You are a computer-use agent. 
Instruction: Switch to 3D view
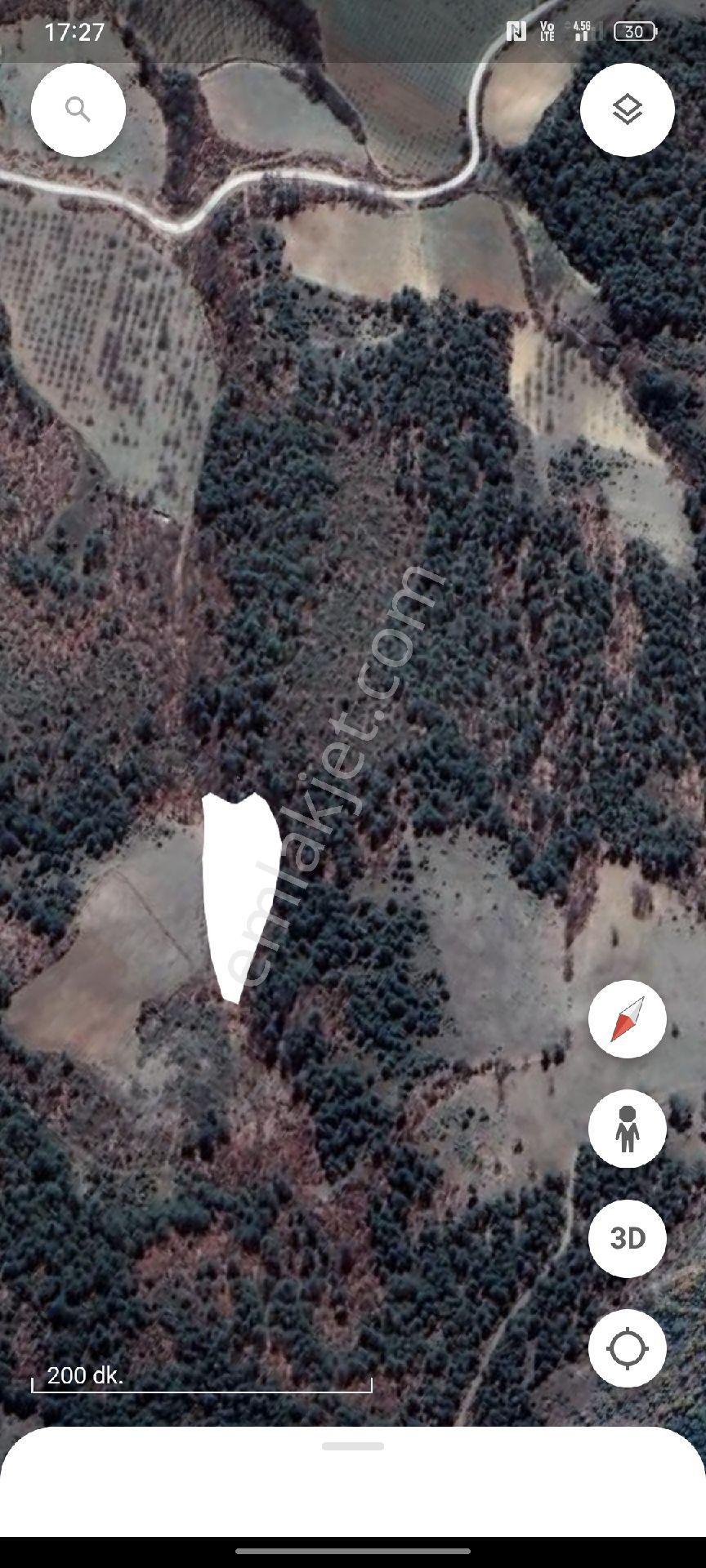[x=627, y=1238]
